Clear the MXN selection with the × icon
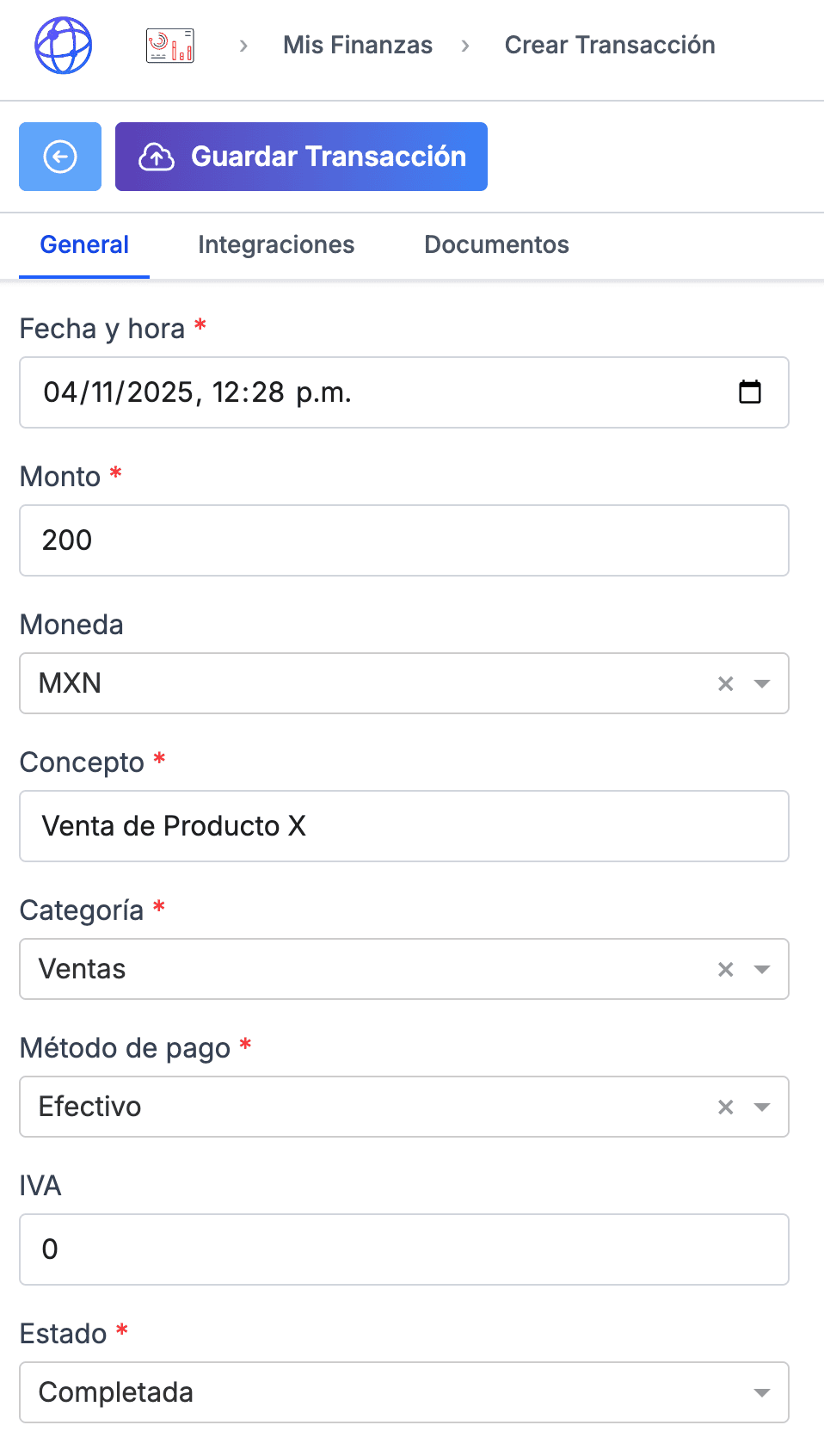 coord(723,682)
